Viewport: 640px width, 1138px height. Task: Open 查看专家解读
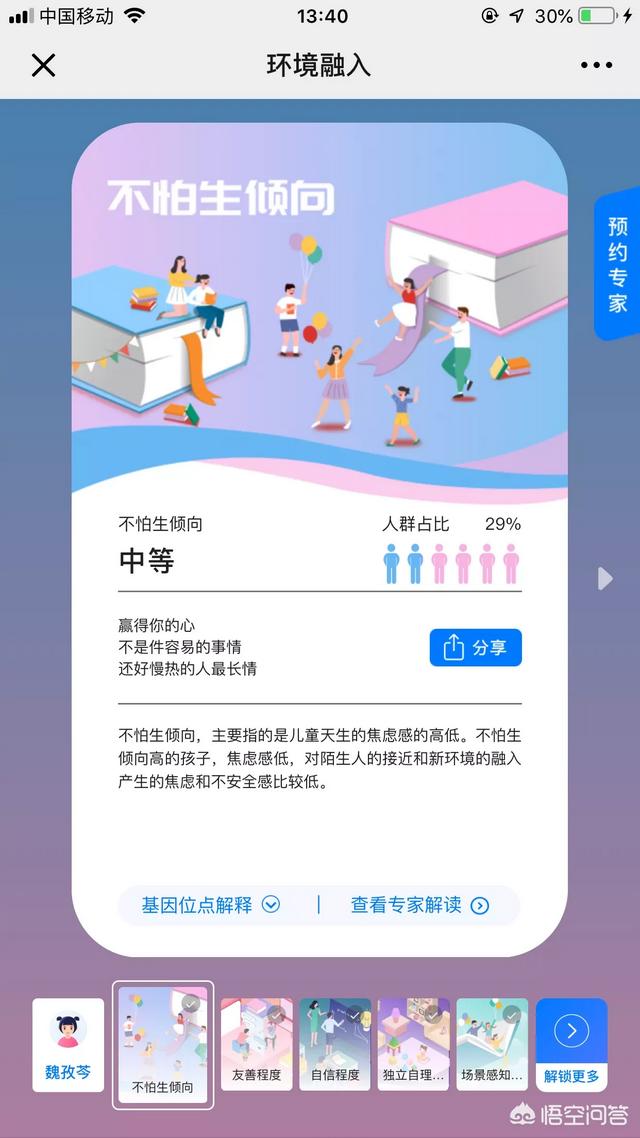click(x=419, y=905)
